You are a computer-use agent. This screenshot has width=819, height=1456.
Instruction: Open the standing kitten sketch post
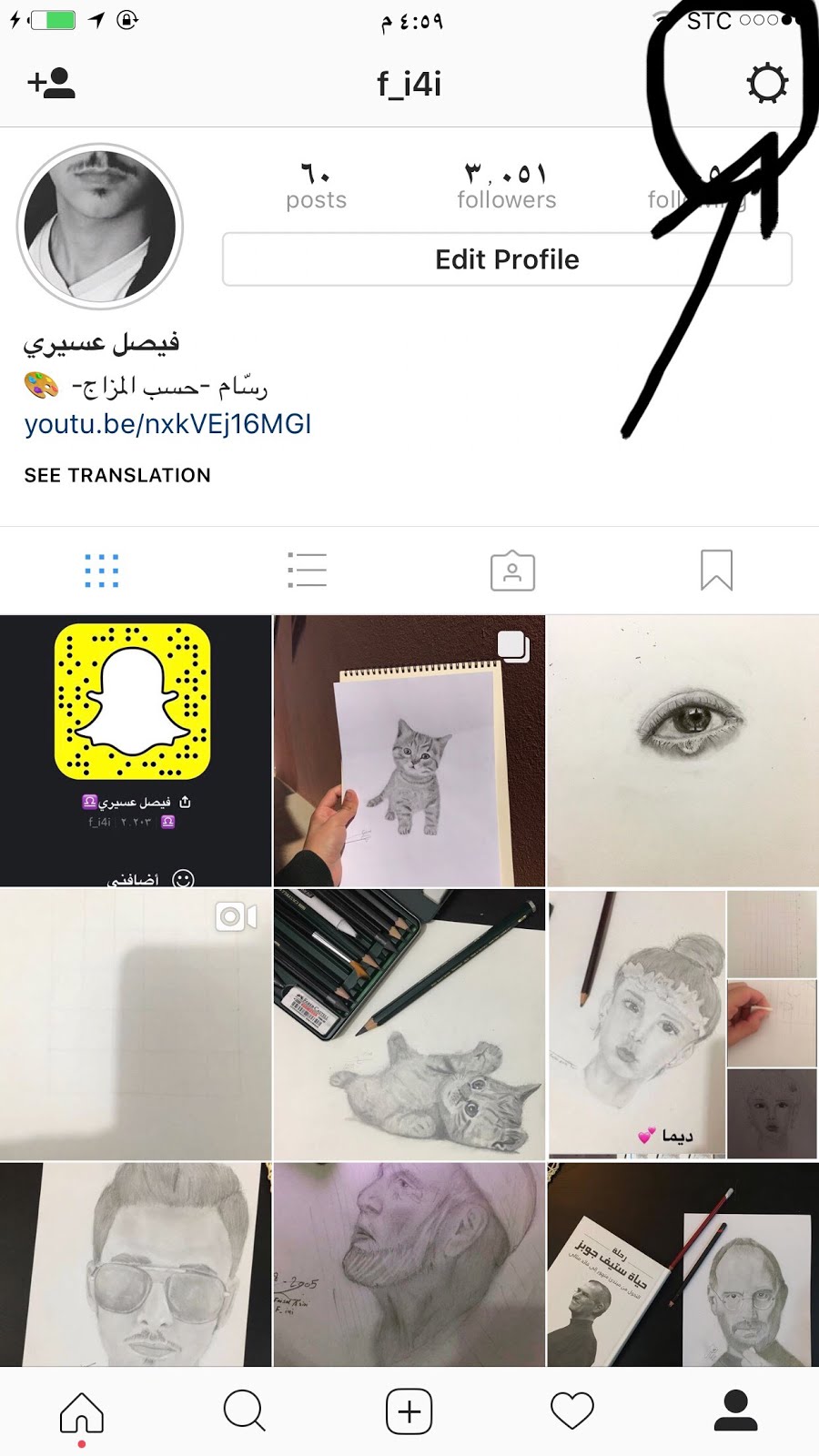[409, 751]
